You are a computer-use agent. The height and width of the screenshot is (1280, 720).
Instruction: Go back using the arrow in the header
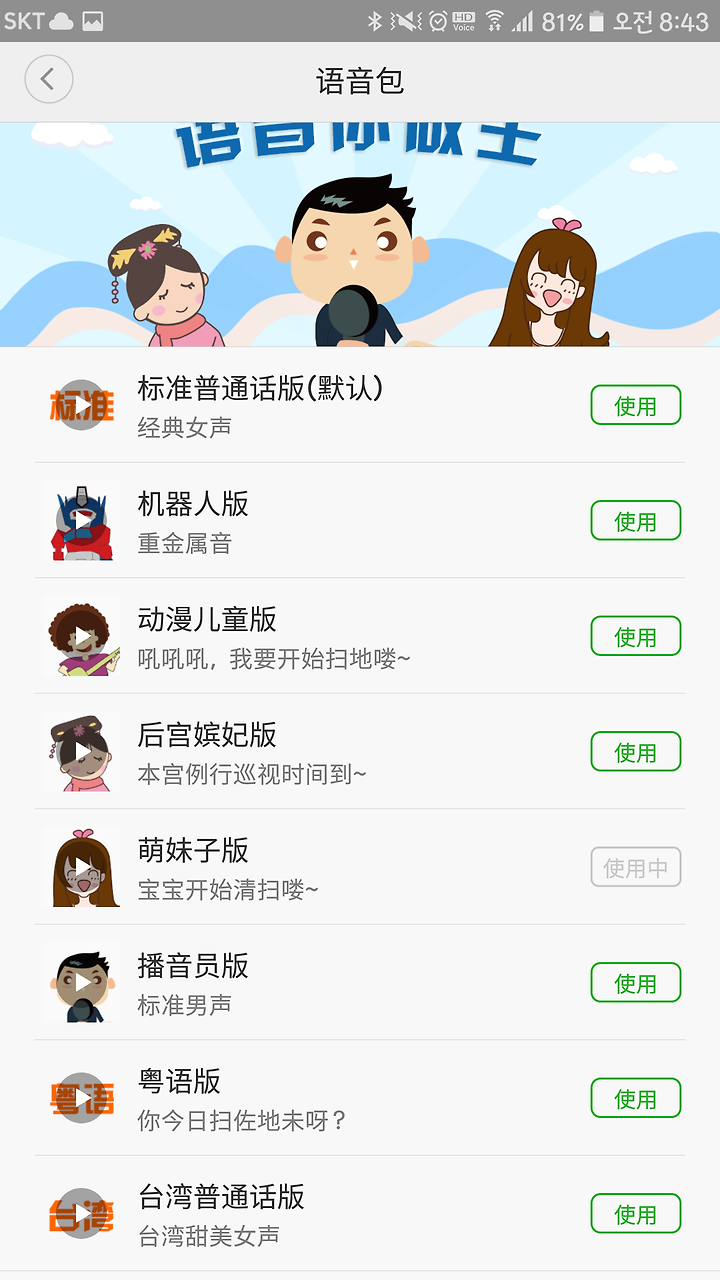[49, 79]
